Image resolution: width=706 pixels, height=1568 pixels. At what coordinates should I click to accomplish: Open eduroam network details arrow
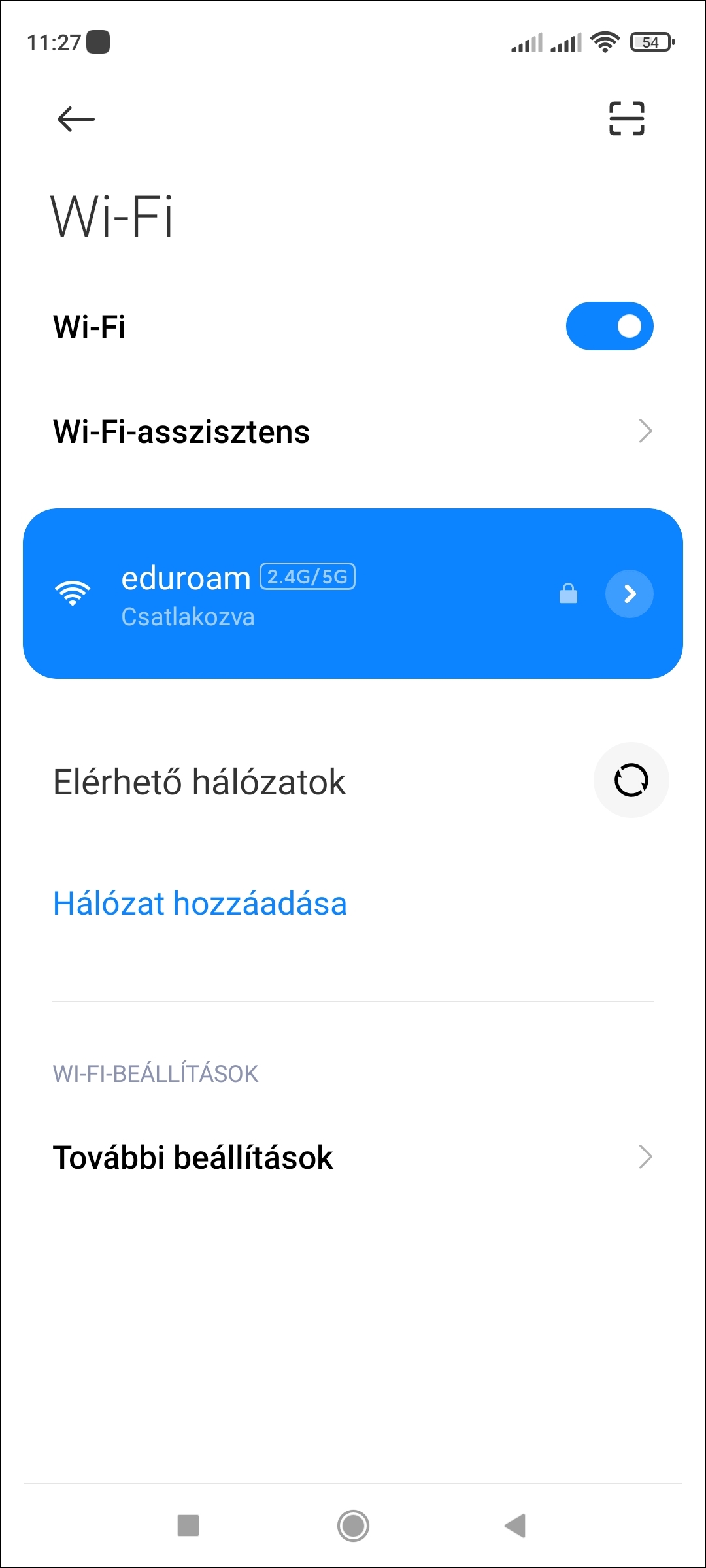coord(629,594)
